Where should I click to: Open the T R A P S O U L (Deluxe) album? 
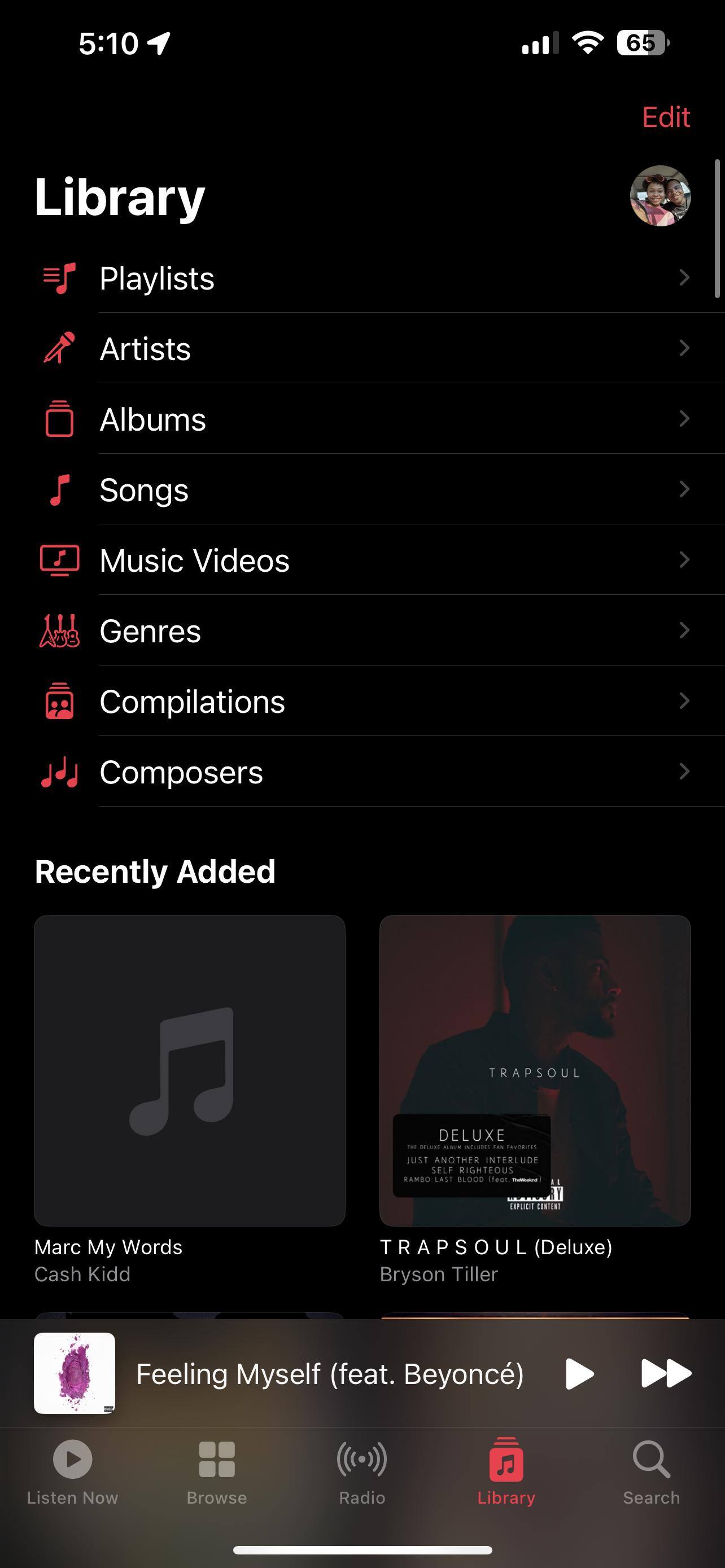(535, 1070)
